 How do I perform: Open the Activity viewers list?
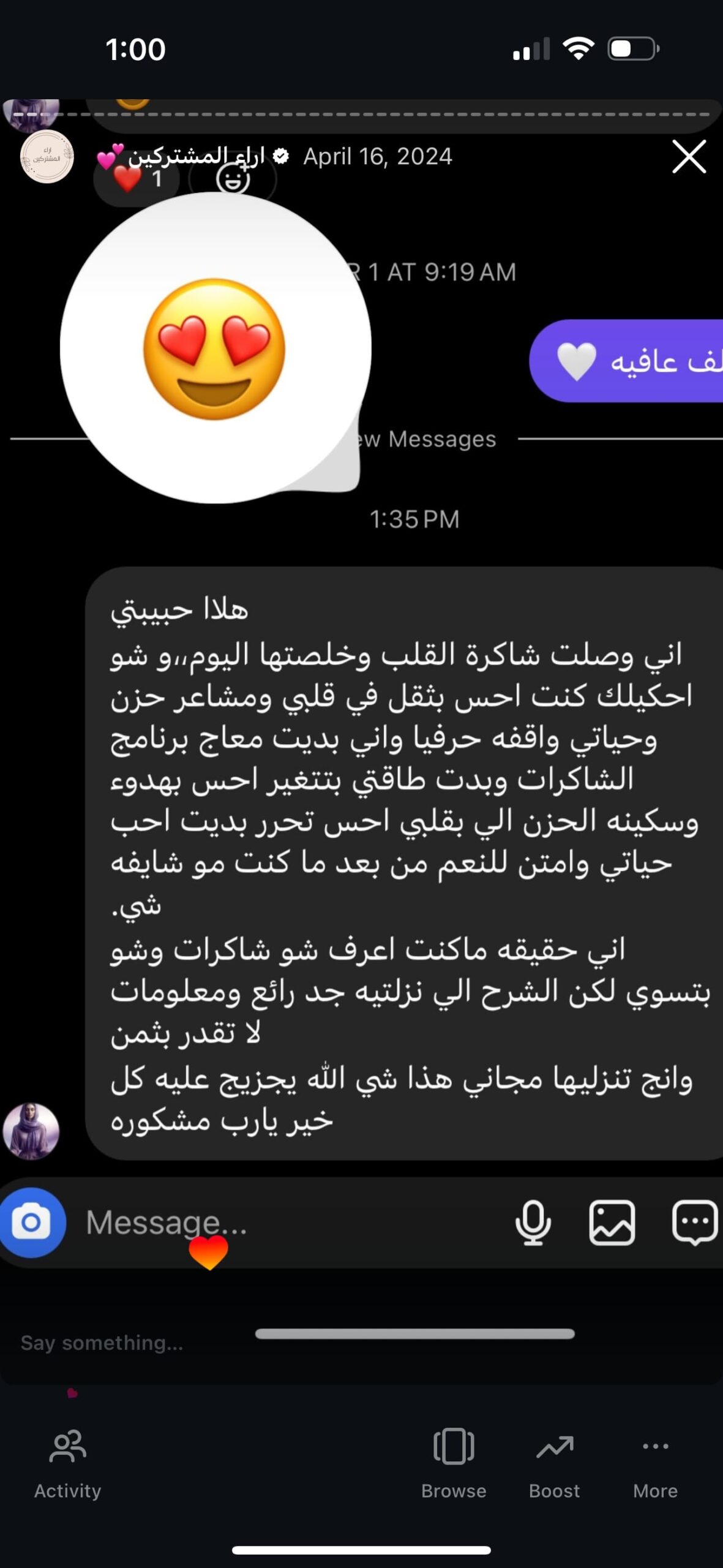67,1464
